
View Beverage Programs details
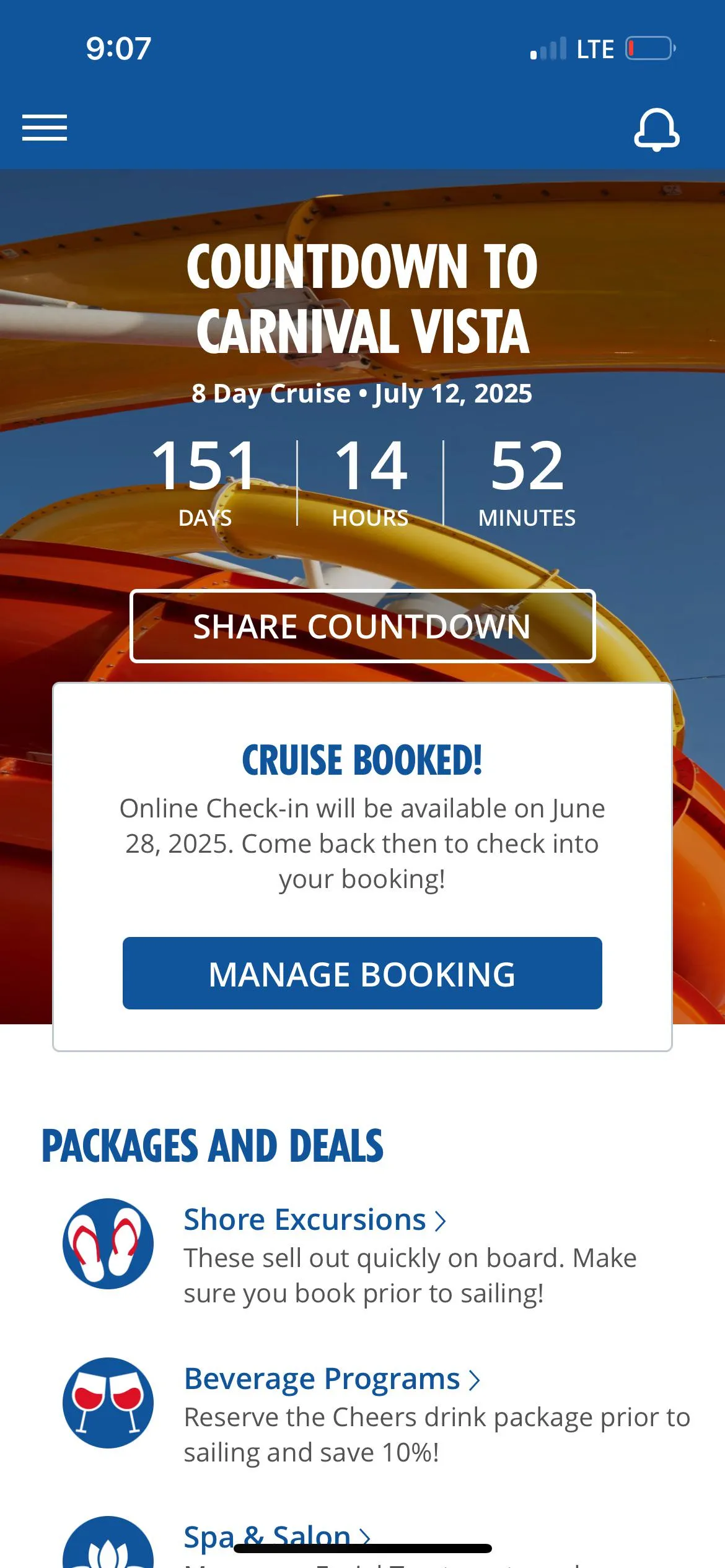point(332,1379)
